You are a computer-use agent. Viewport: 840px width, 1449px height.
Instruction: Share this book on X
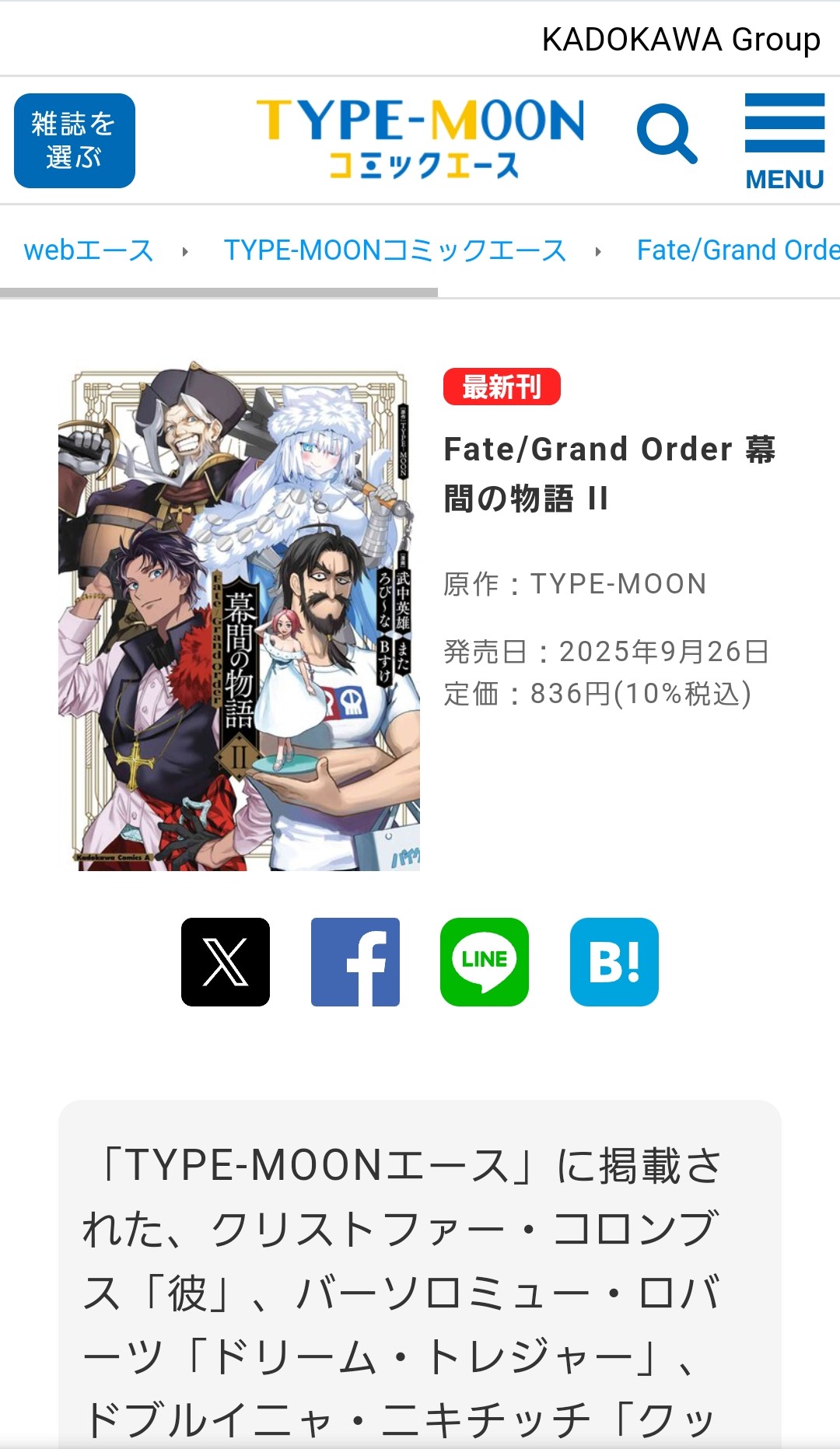[x=226, y=962]
